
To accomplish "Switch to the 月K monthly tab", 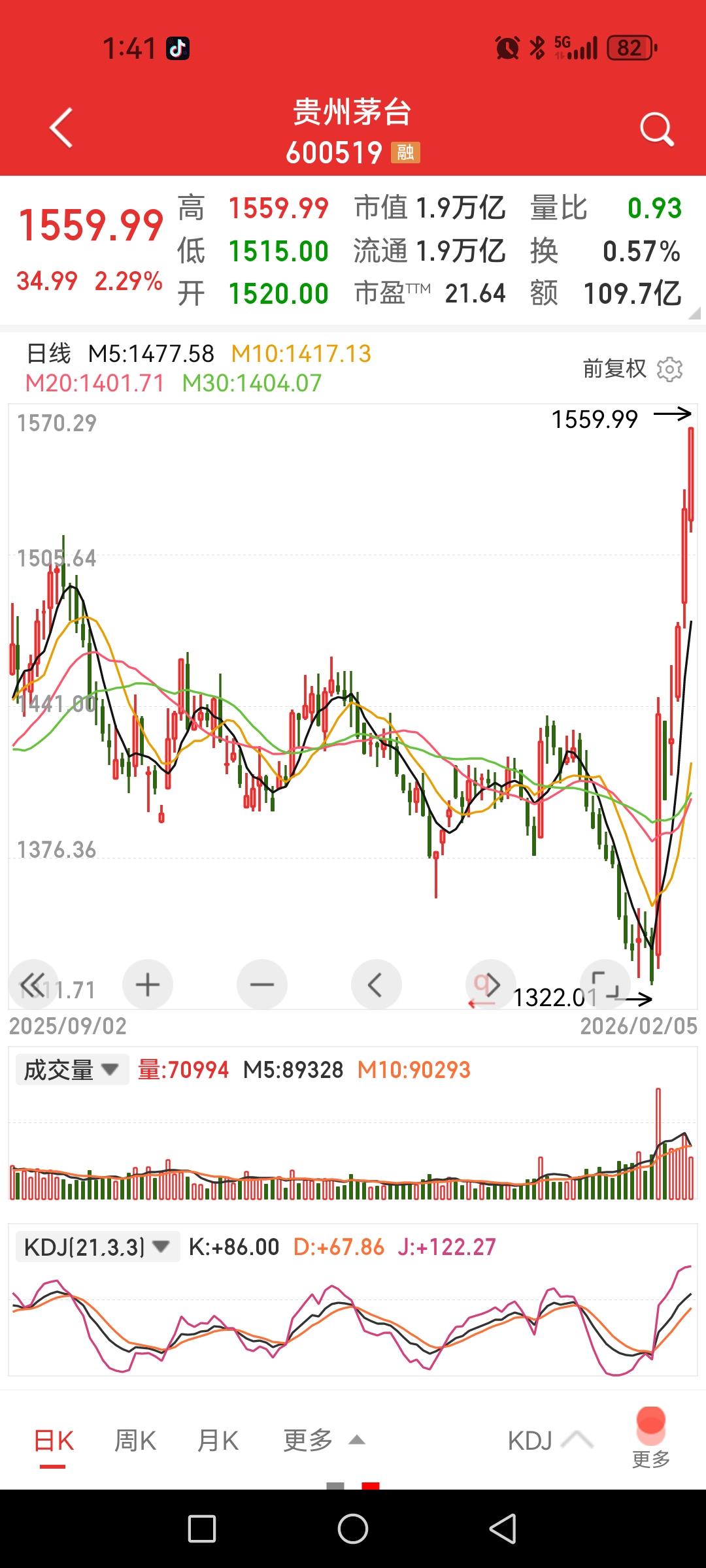I will (x=218, y=1440).
